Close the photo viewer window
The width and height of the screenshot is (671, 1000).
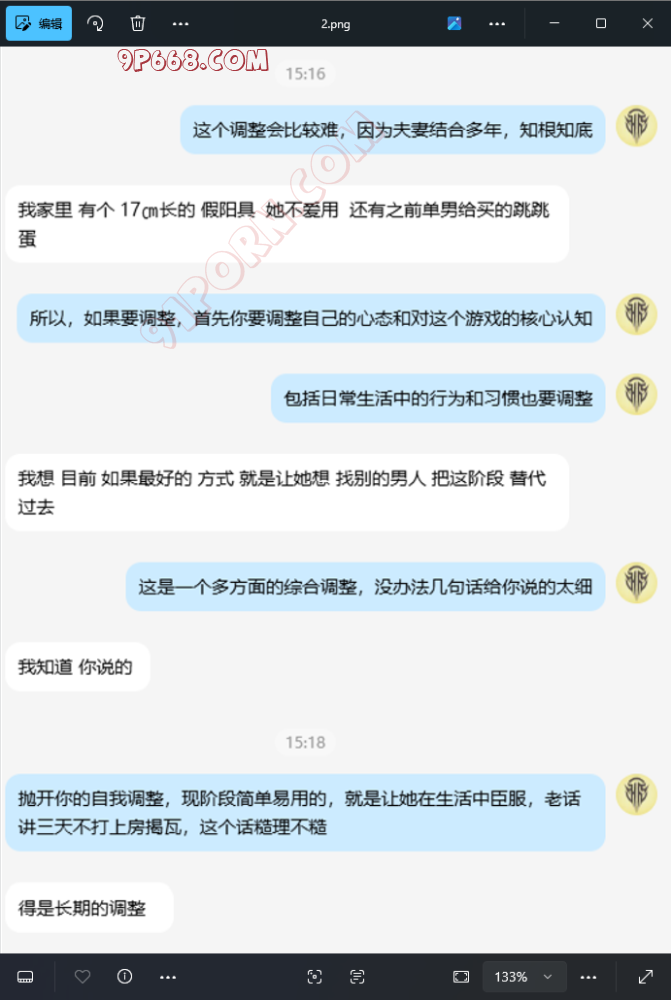[647, 23]
